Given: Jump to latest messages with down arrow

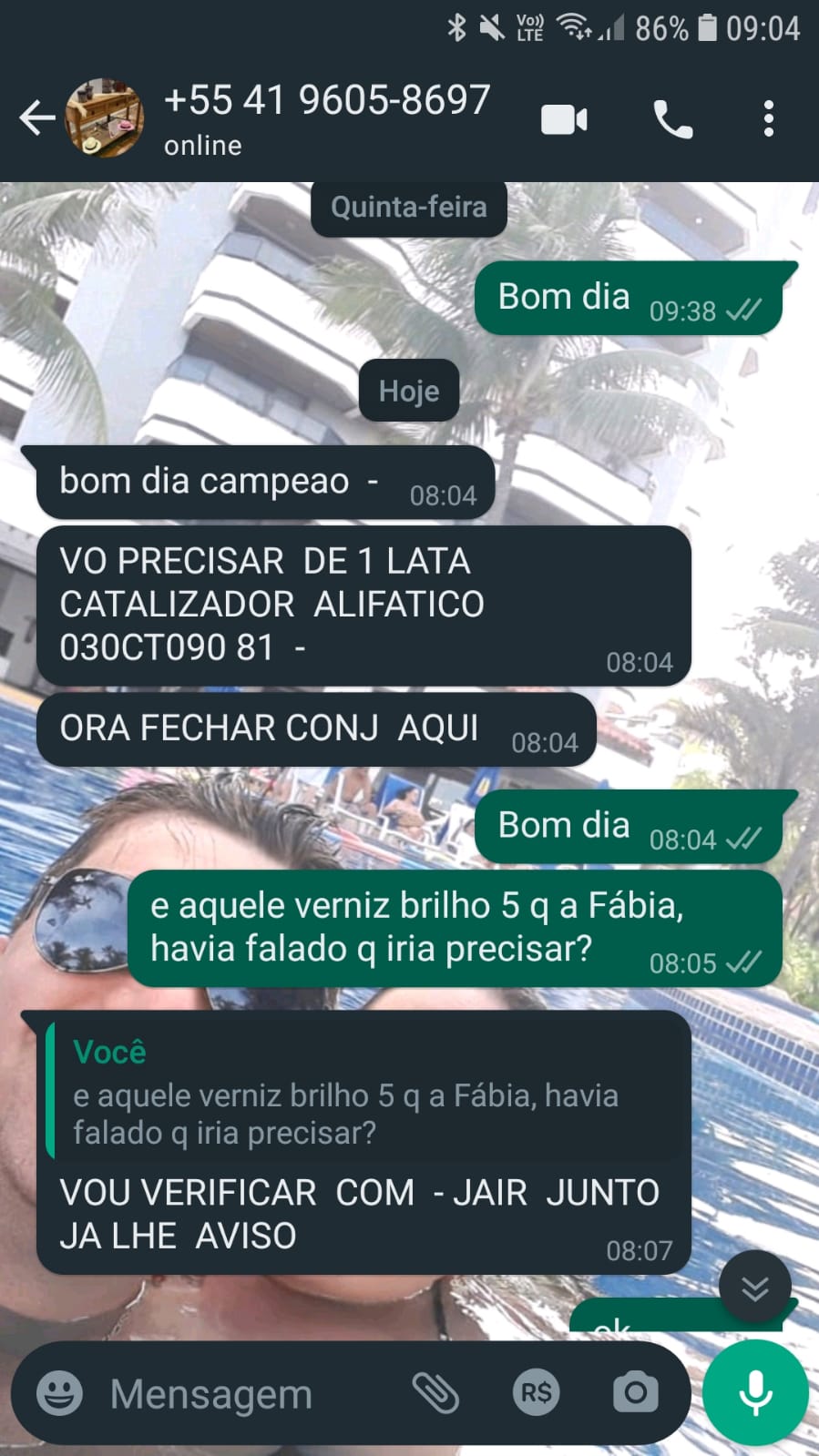Looking at the screenshot, I should 754,1288.
